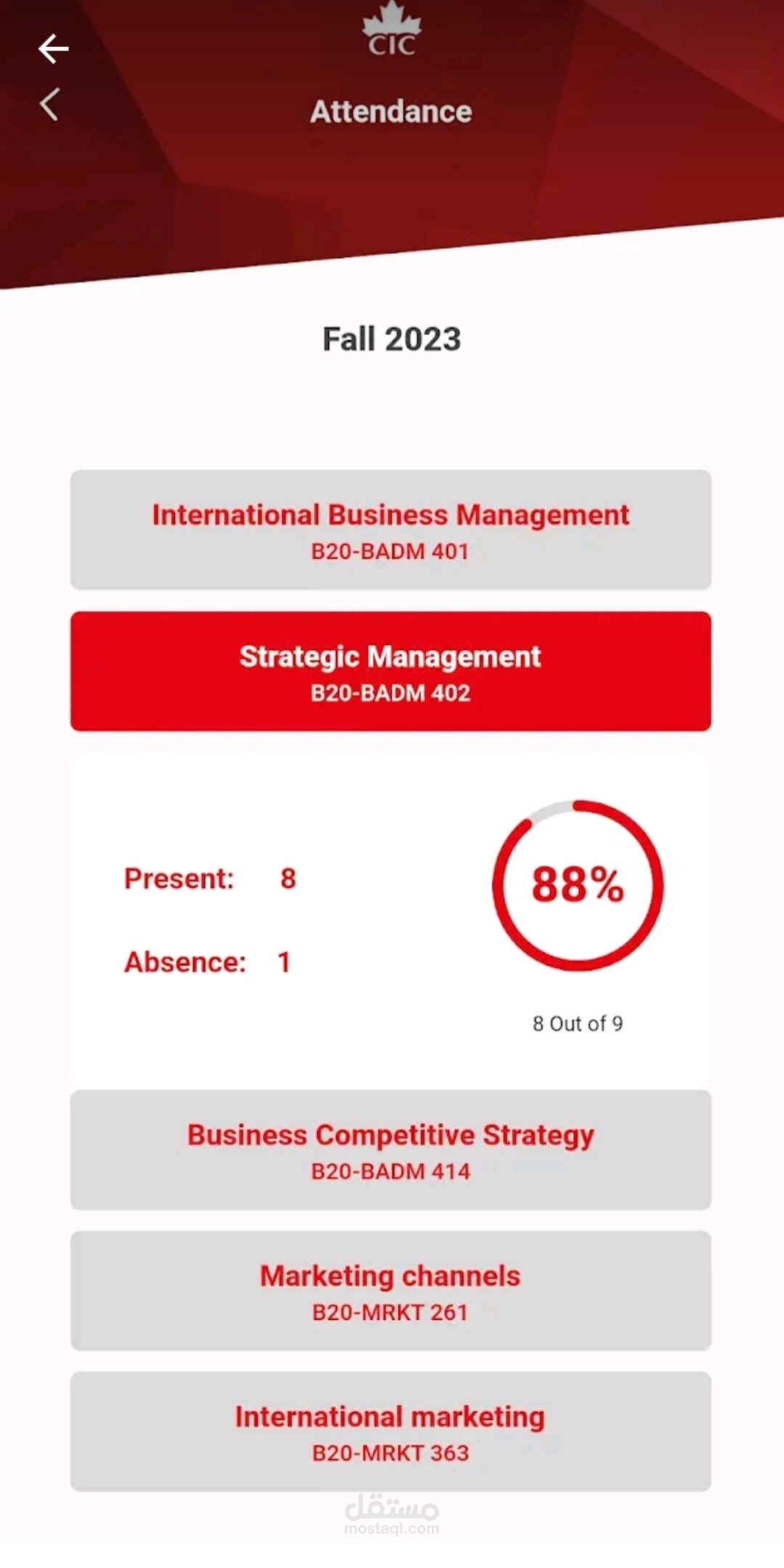
Task: Collapse the Strategic Management course row
Action: (x=391, y=671)
